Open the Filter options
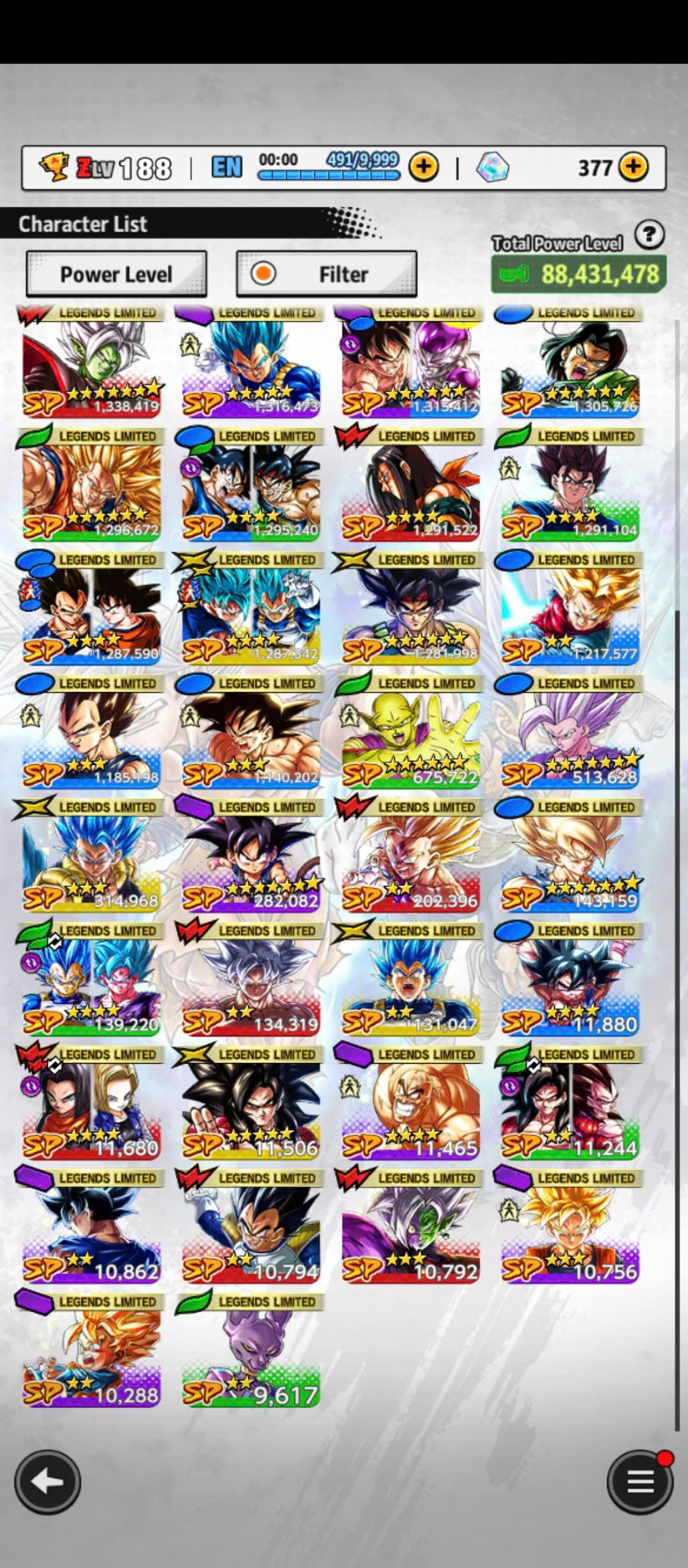Screen dimensions: 688x1568 pos(327,274)
